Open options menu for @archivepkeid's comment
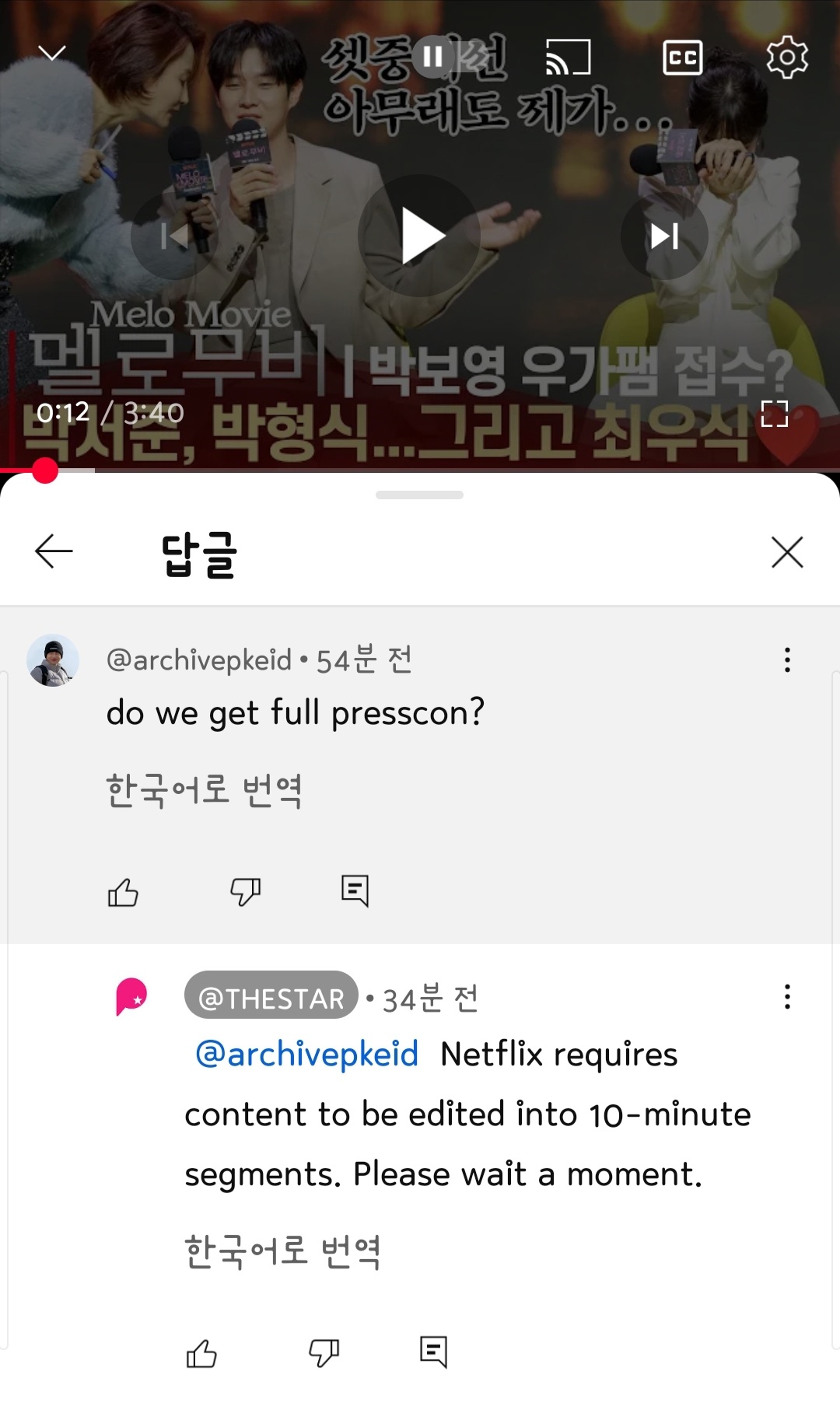 [x=787, y=660]
